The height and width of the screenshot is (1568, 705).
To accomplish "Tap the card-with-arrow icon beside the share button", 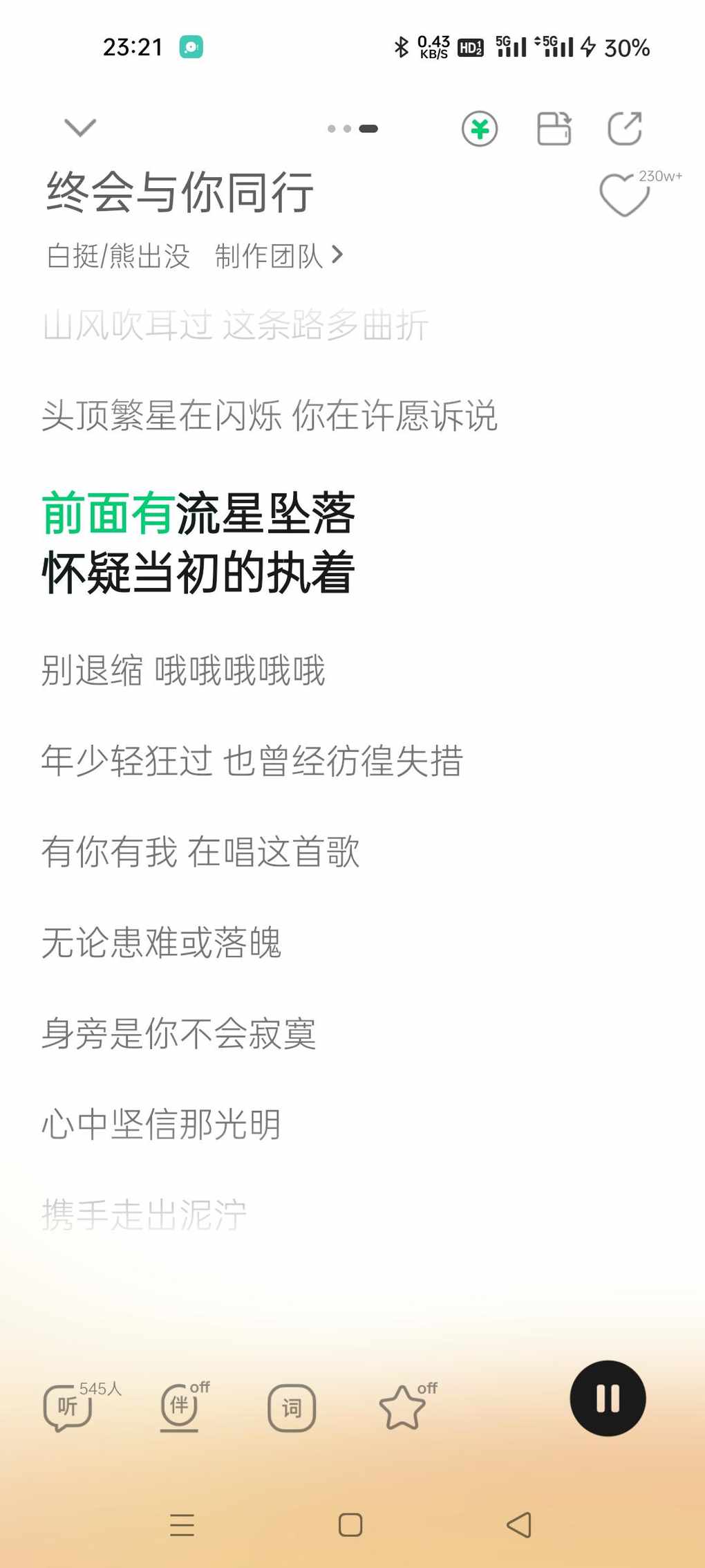I will tap(554, 129).
